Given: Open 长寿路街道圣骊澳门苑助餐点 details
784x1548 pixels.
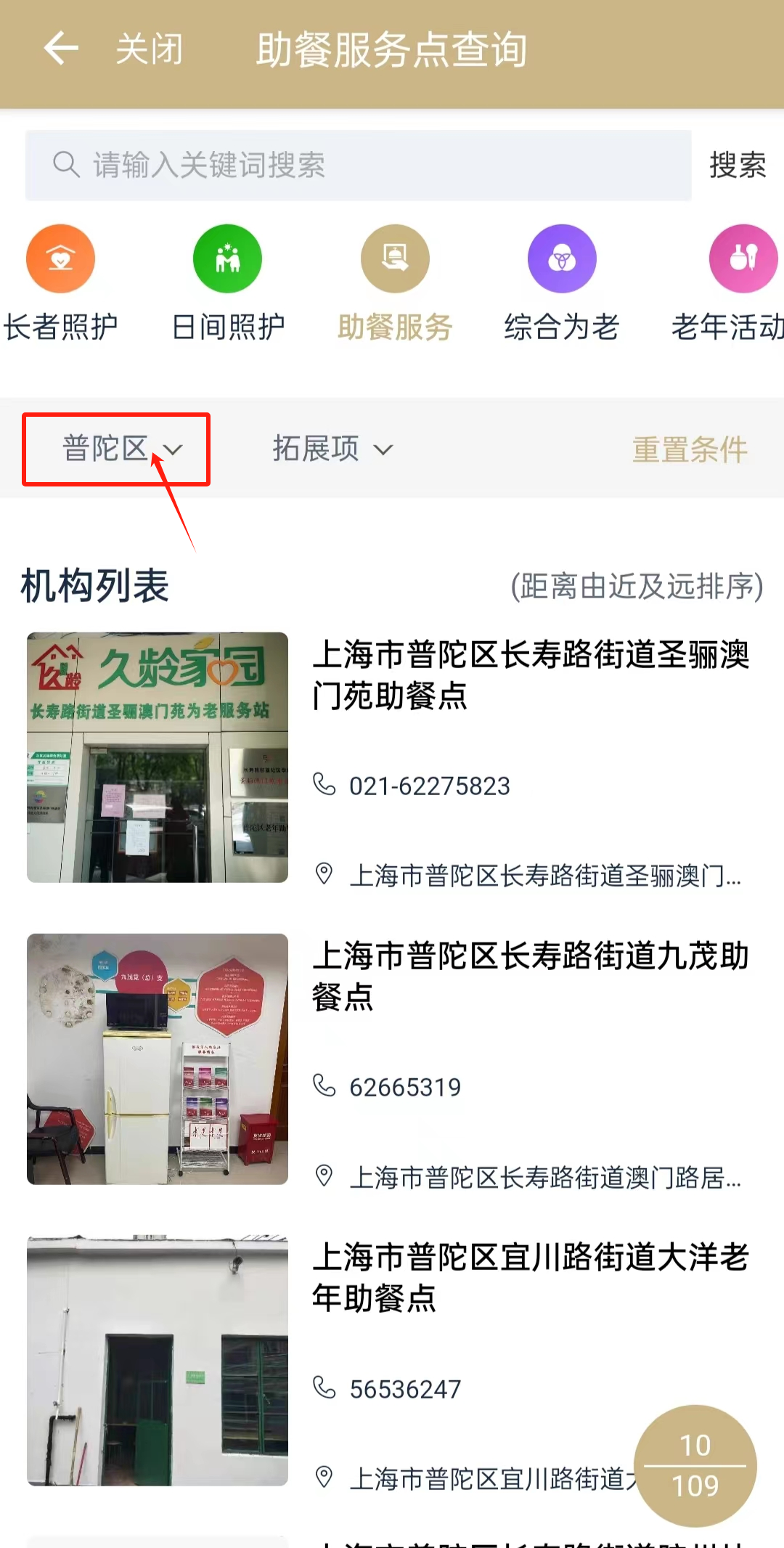Looking at the screenshot, I should (530, 675).
